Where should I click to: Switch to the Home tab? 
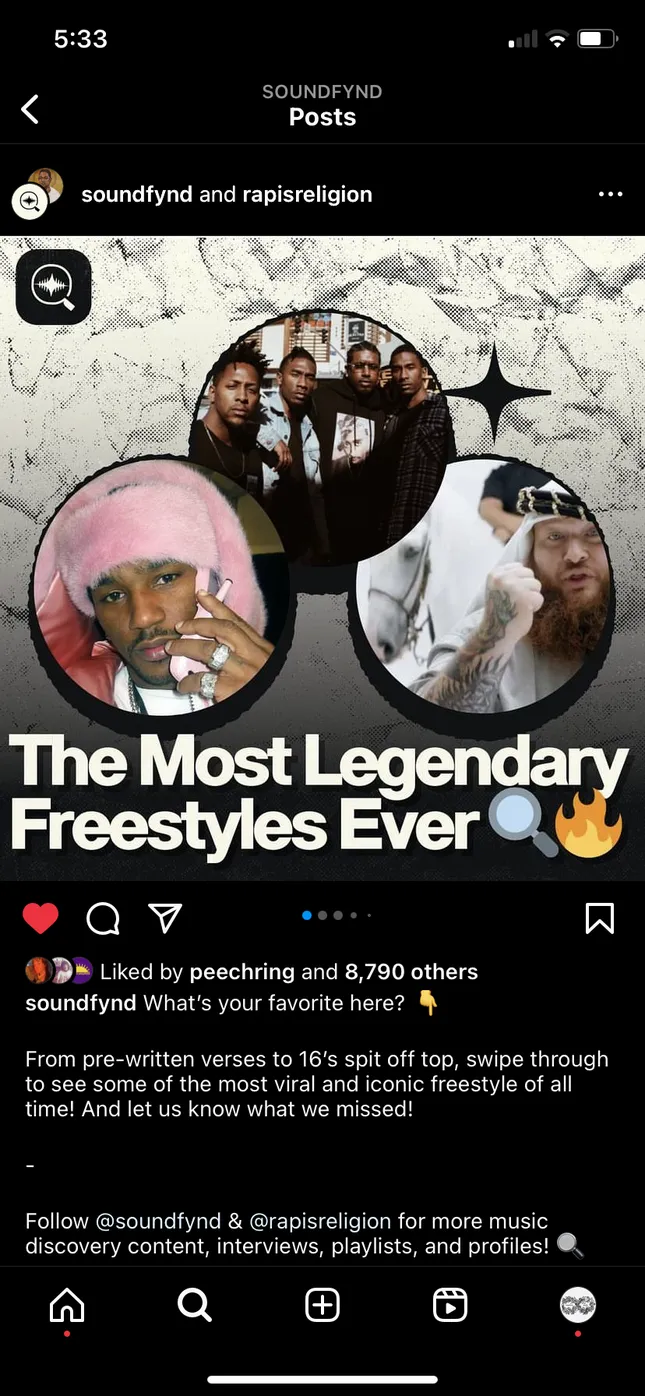coord(67,1304)
